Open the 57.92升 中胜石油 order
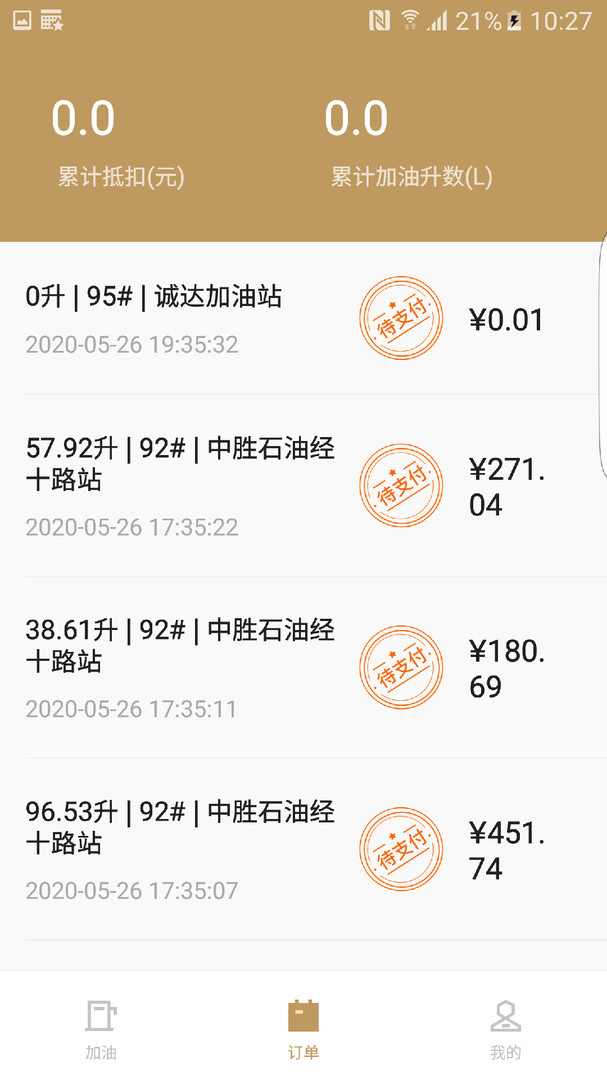The width and height of the screenshot is (607, 1080). point(303,486)
